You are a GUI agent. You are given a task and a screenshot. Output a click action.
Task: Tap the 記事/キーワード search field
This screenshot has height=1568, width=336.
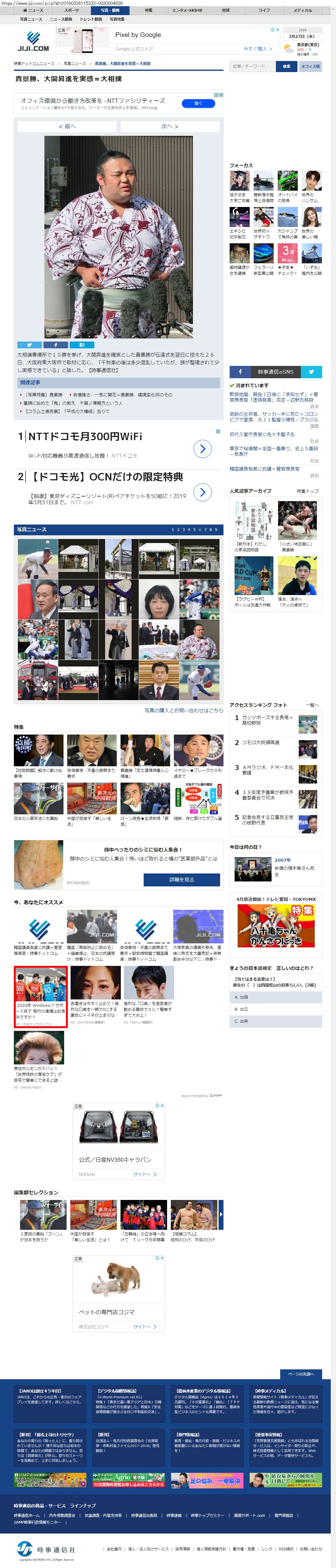tap(252, 66)
